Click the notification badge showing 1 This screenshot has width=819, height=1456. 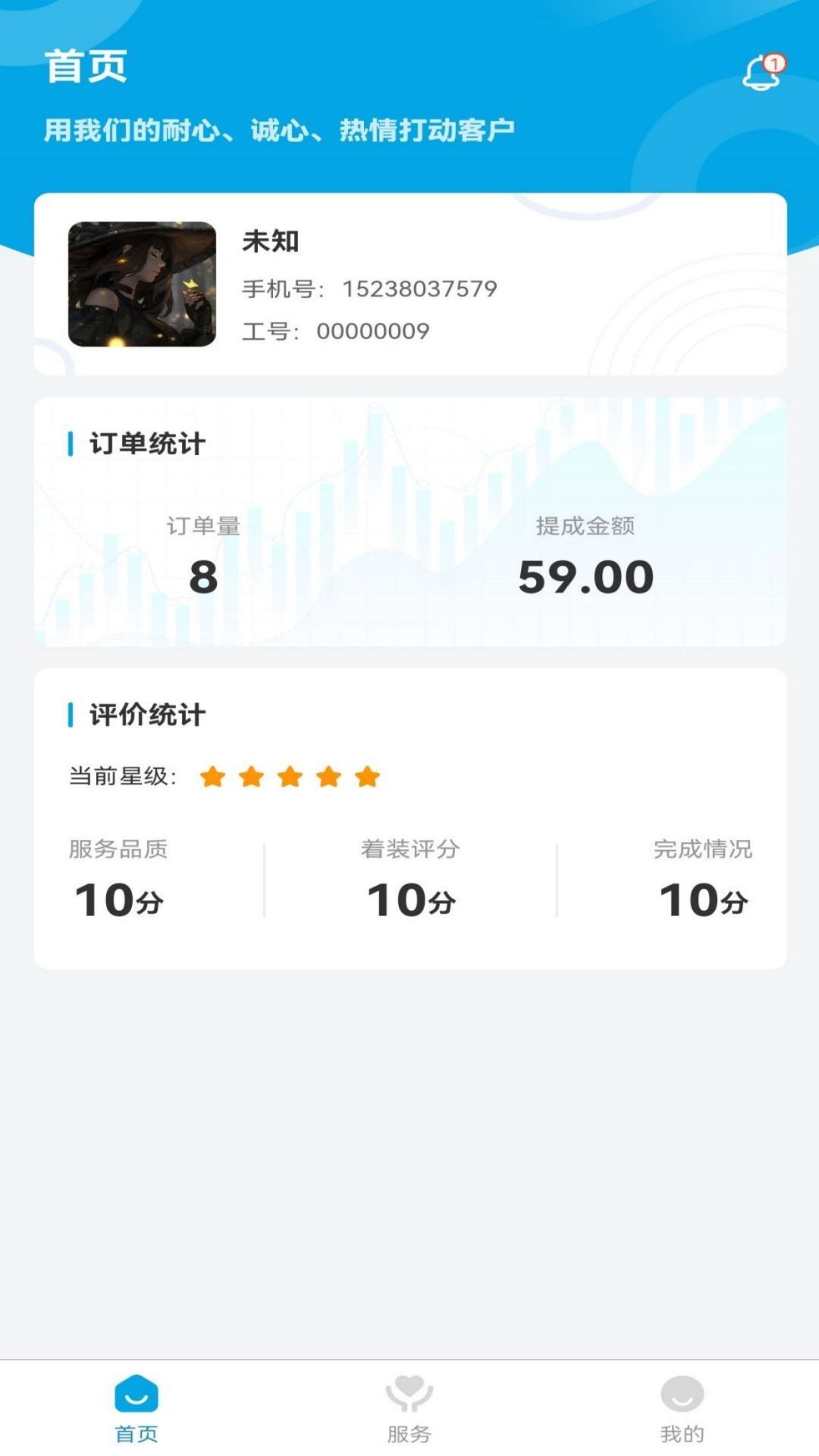(x=773, y=64)
